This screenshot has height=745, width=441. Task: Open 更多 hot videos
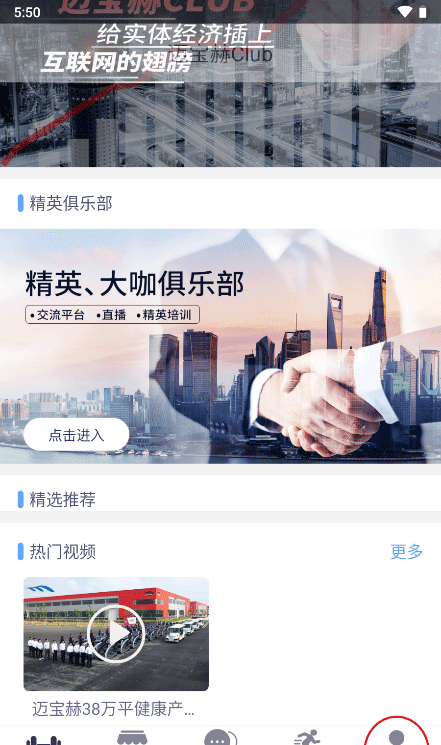tap(406, 552)
